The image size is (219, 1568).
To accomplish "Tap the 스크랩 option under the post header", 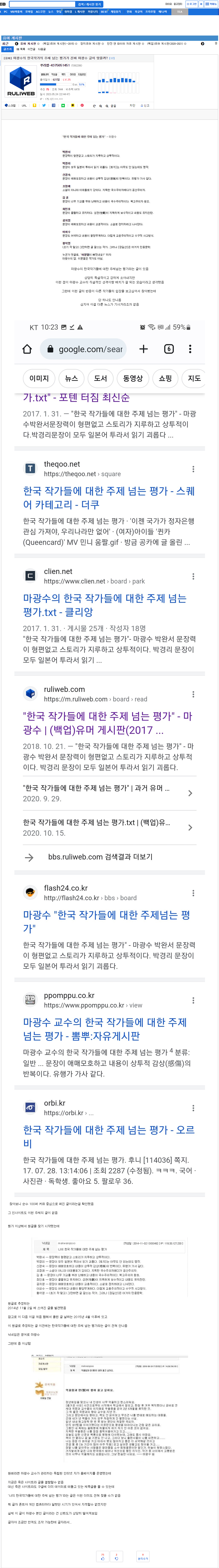I will coord(10,105).
